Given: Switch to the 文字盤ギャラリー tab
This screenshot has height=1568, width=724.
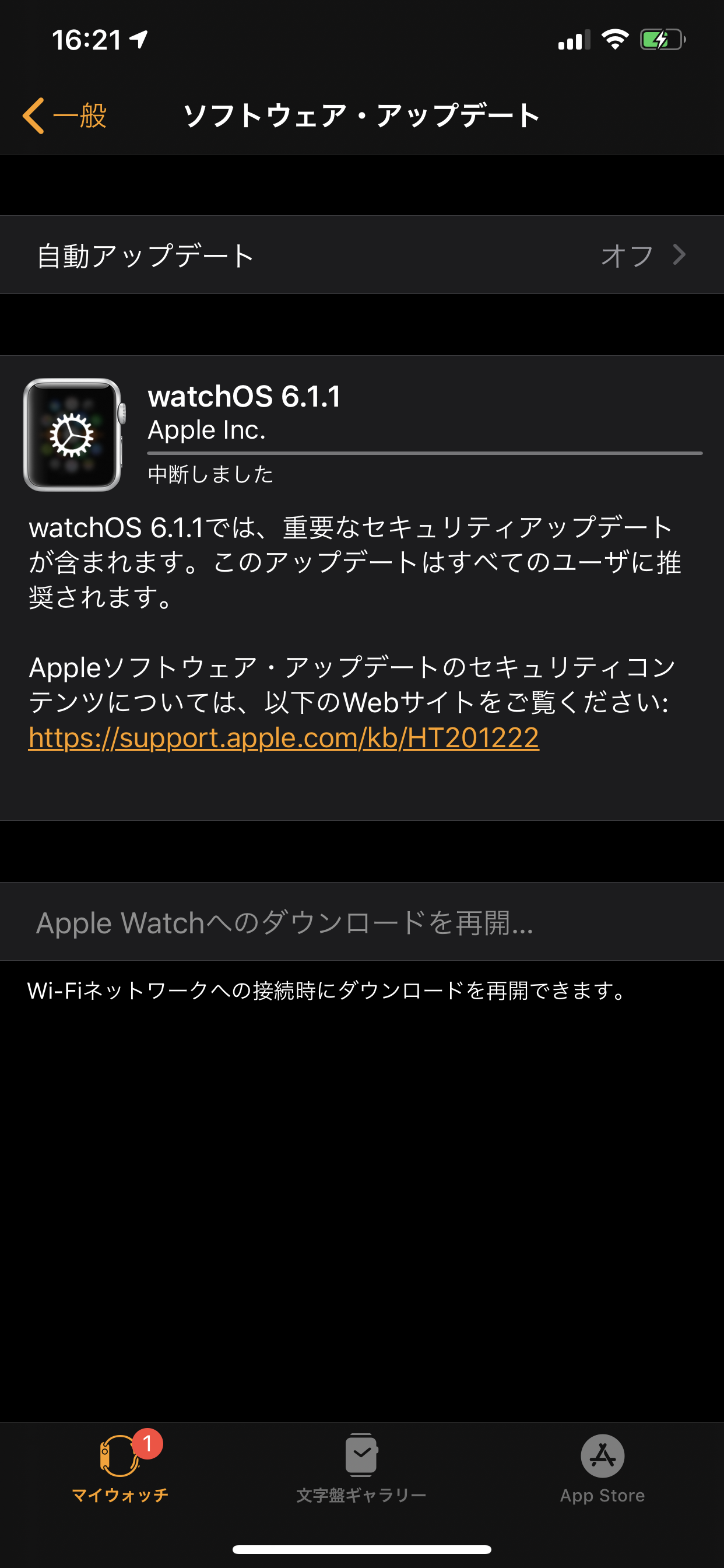Looking at the screenshot, I should (x=361, y=1468).
